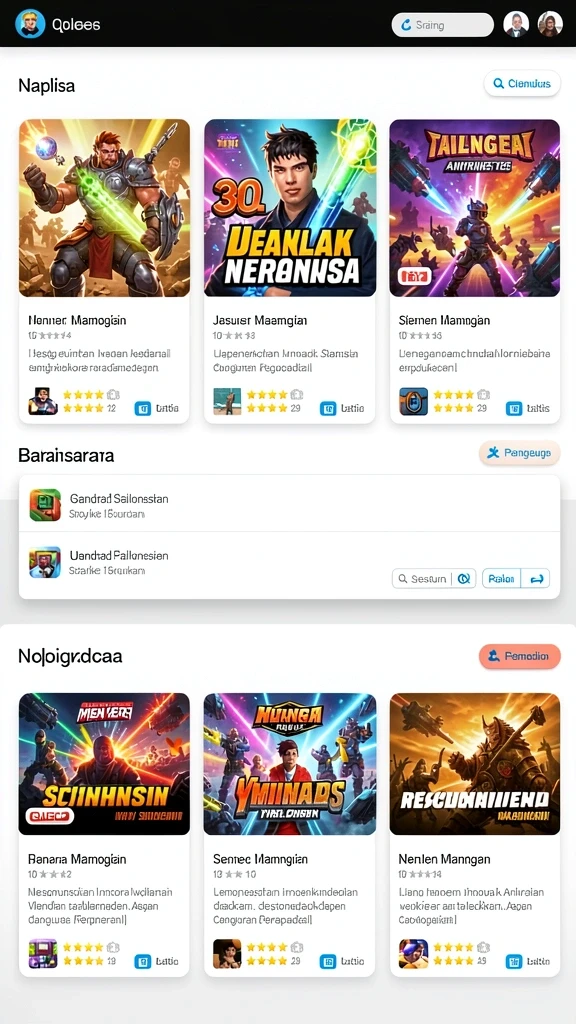The height and width of the screenshot is (1024, 576).
Task: Open the Nenlen Manngan game card
Action: [x=475, y=834]
